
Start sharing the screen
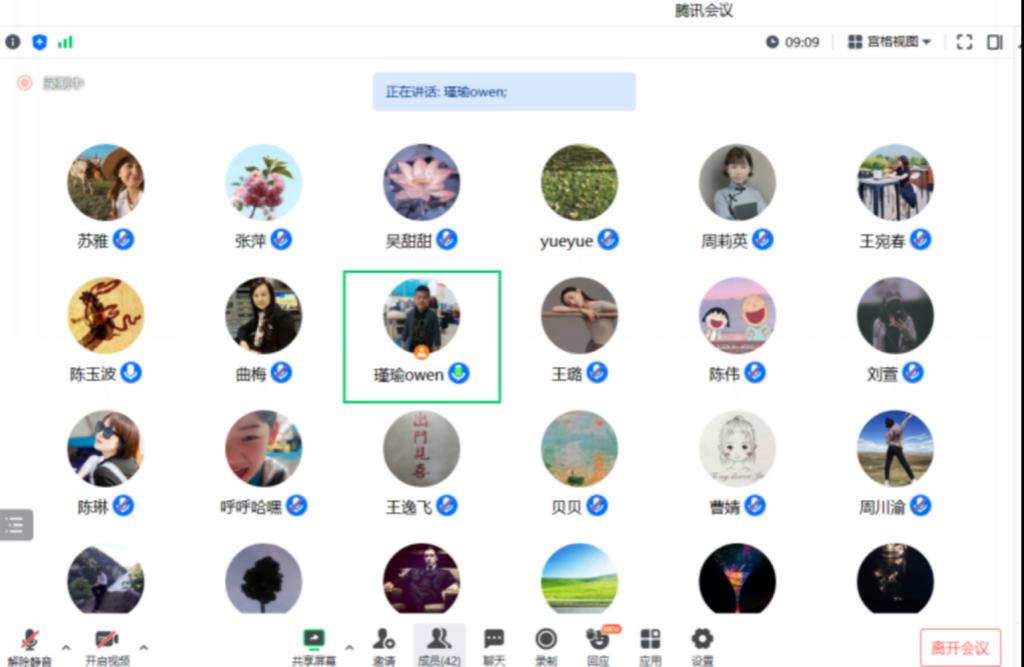[314, 645]
